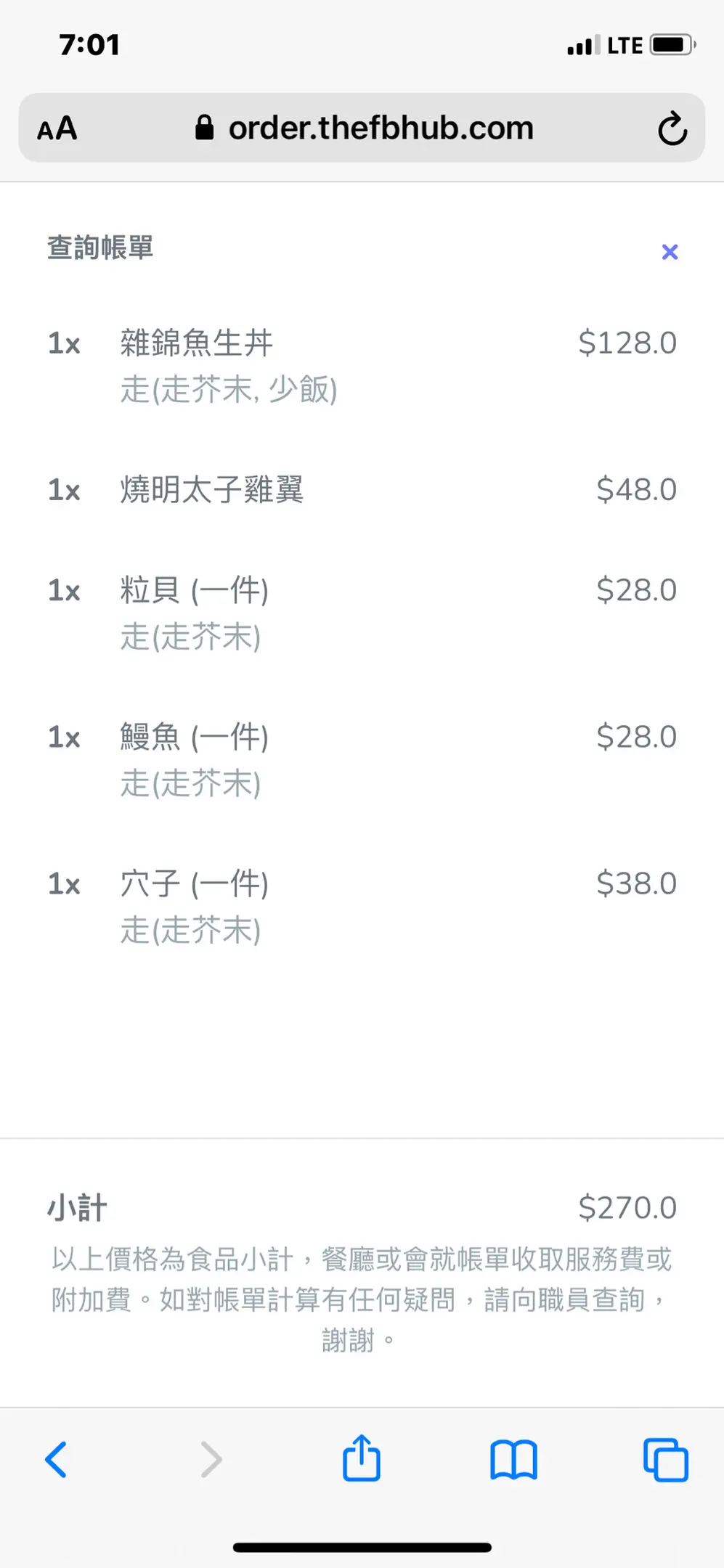The width and height of the screenshot is (724, 1568).
Task: Go back to the previous page
Action: [x=56, y=1460]
